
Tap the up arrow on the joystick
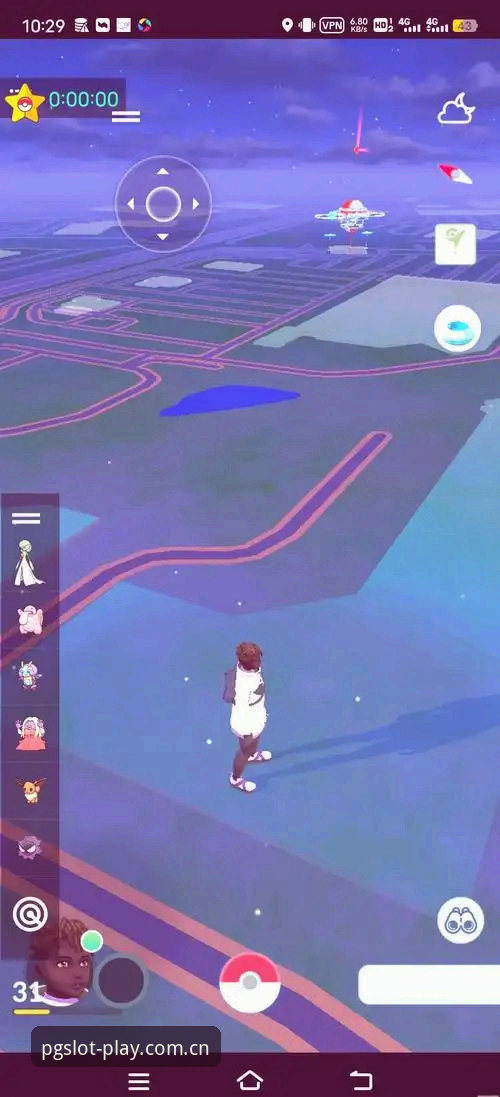click(x=162, y=171)
